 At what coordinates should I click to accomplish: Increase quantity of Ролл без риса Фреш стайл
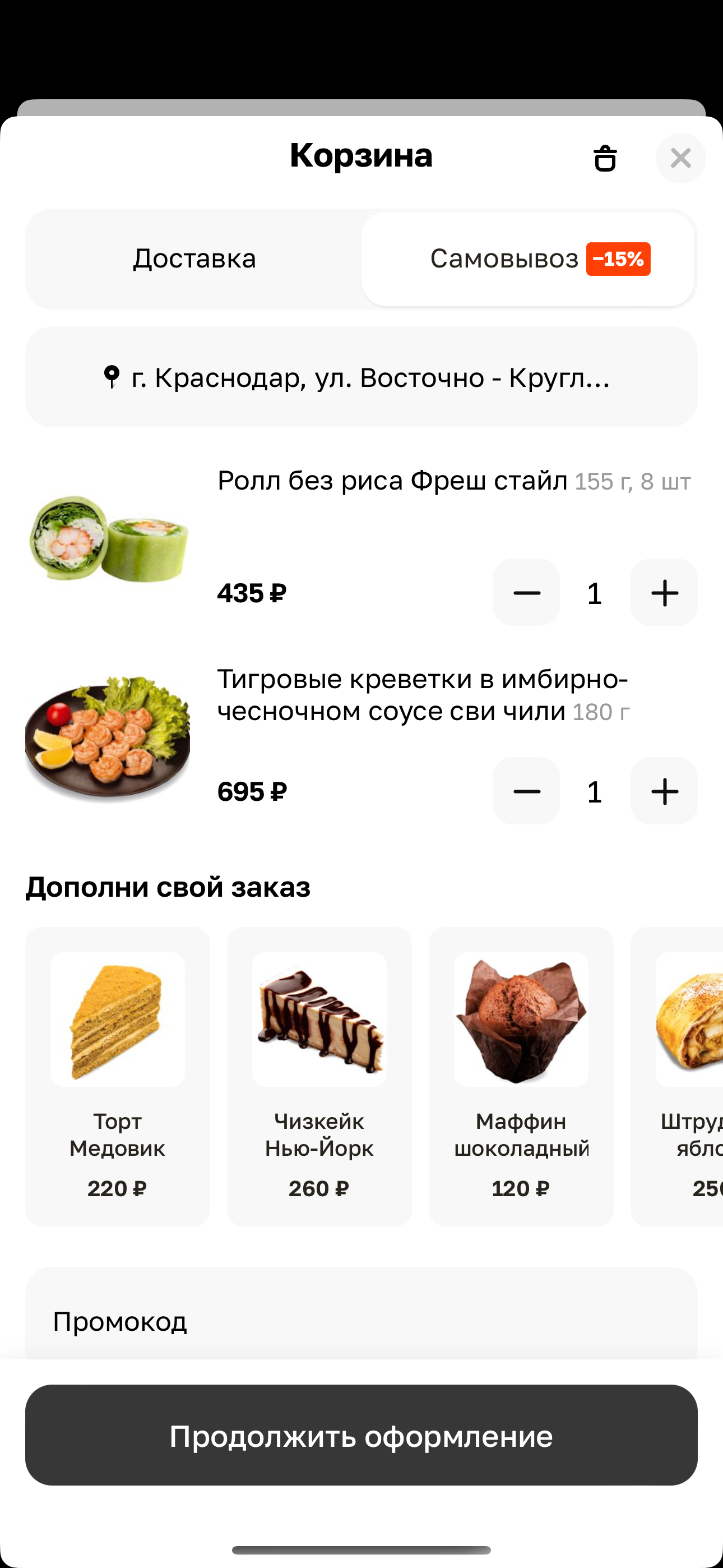(x=664, y=593)
